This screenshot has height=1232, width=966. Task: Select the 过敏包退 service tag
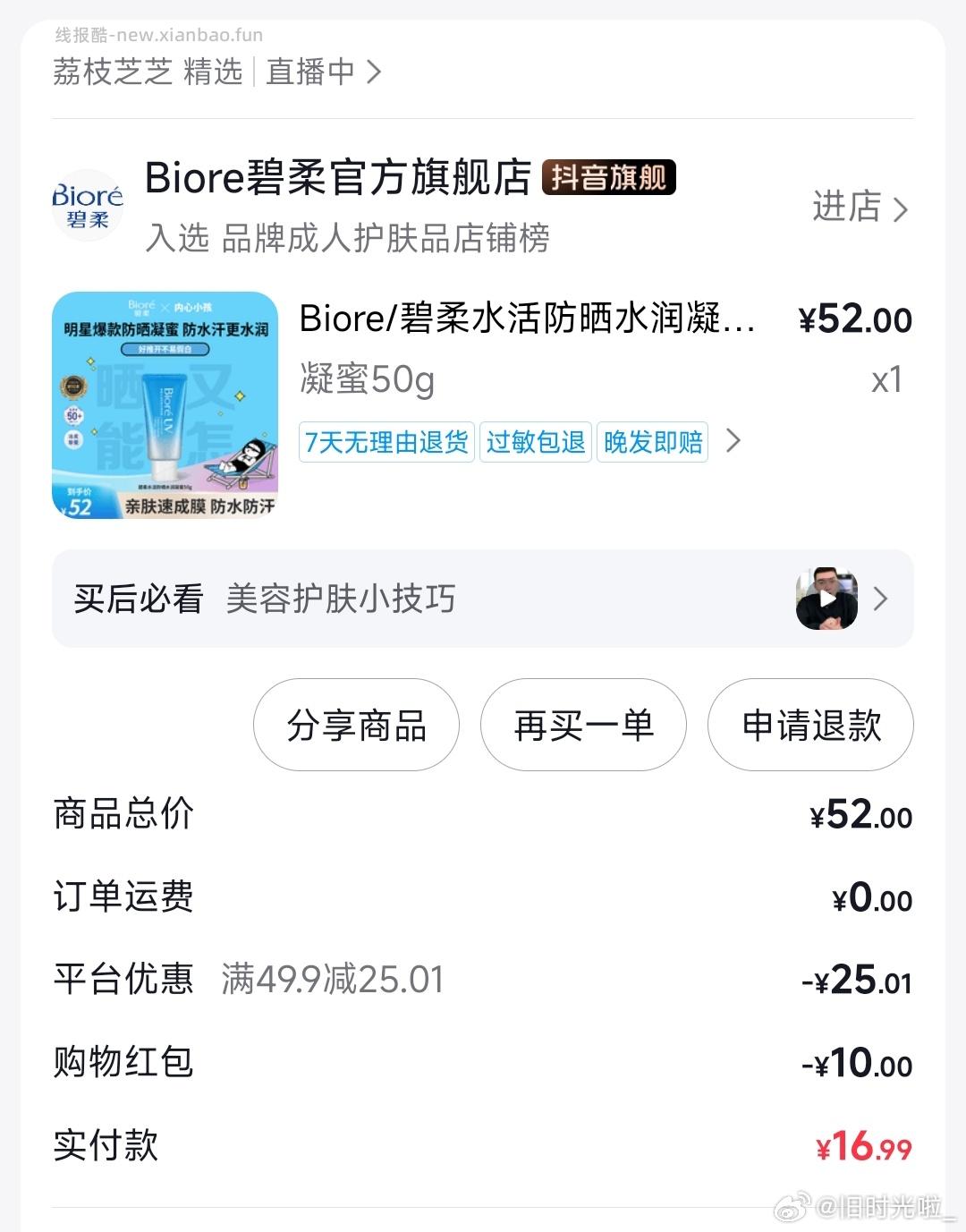point(535,442)
